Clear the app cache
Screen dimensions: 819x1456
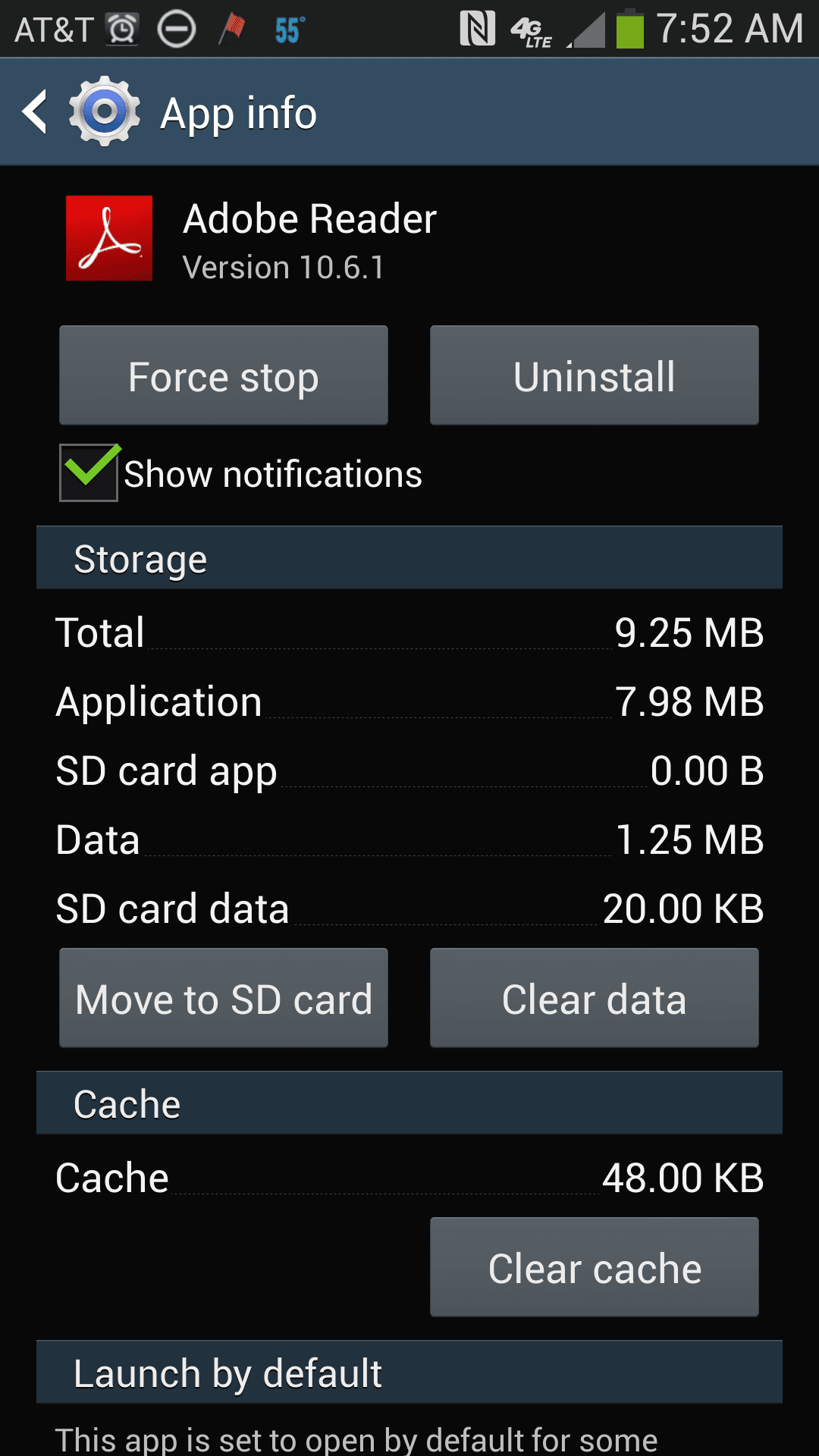[594, 1267]
